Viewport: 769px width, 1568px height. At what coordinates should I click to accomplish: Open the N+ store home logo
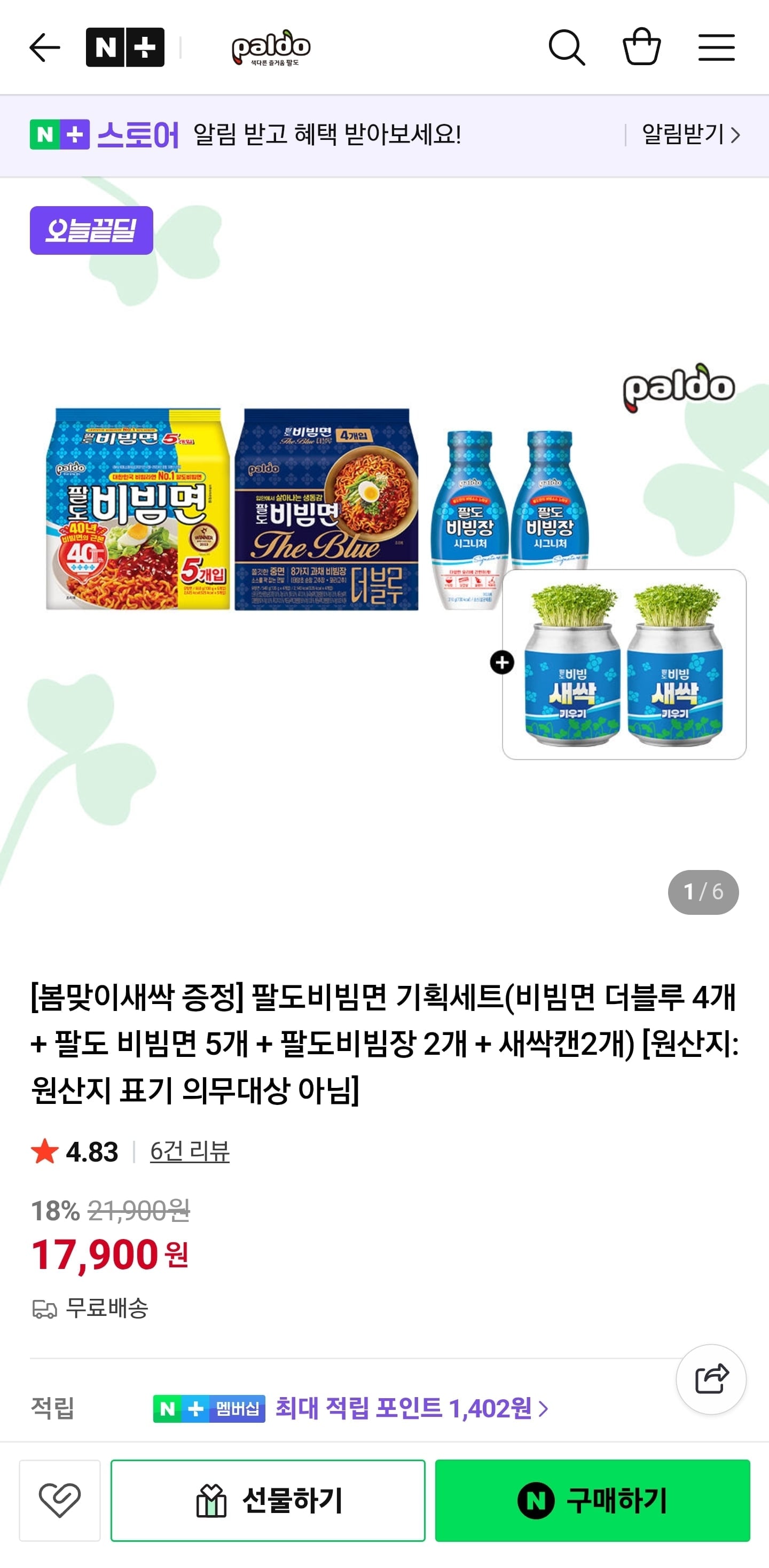[x=125, y=48]
